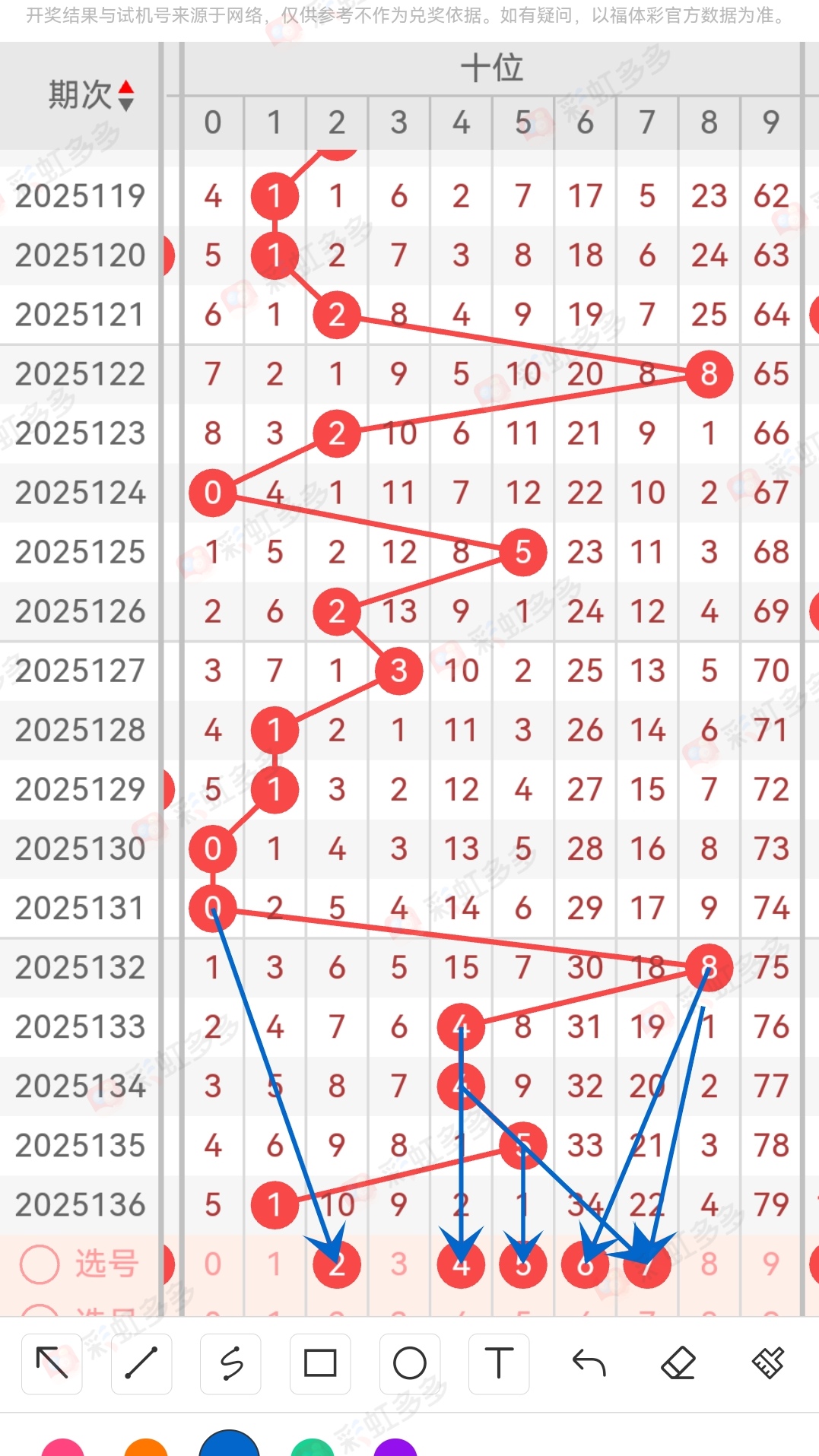
Task: Clear all annotations with the brush tool
Action: click(x=767, y=1365)
